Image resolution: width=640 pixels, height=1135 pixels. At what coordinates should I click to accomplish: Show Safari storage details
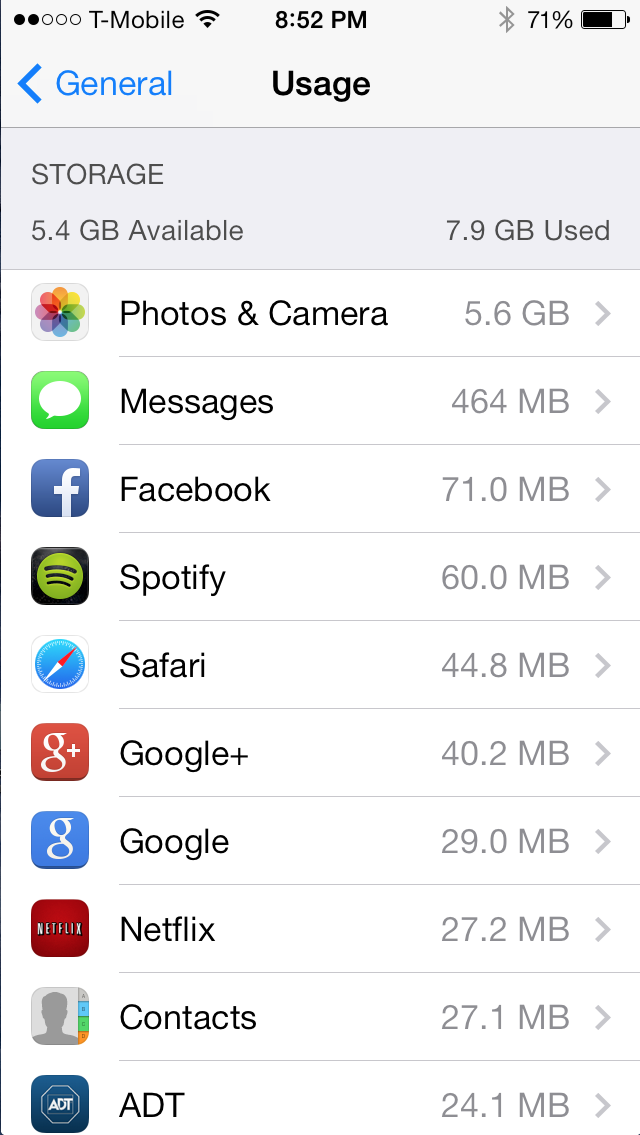(x=320, y=665)
